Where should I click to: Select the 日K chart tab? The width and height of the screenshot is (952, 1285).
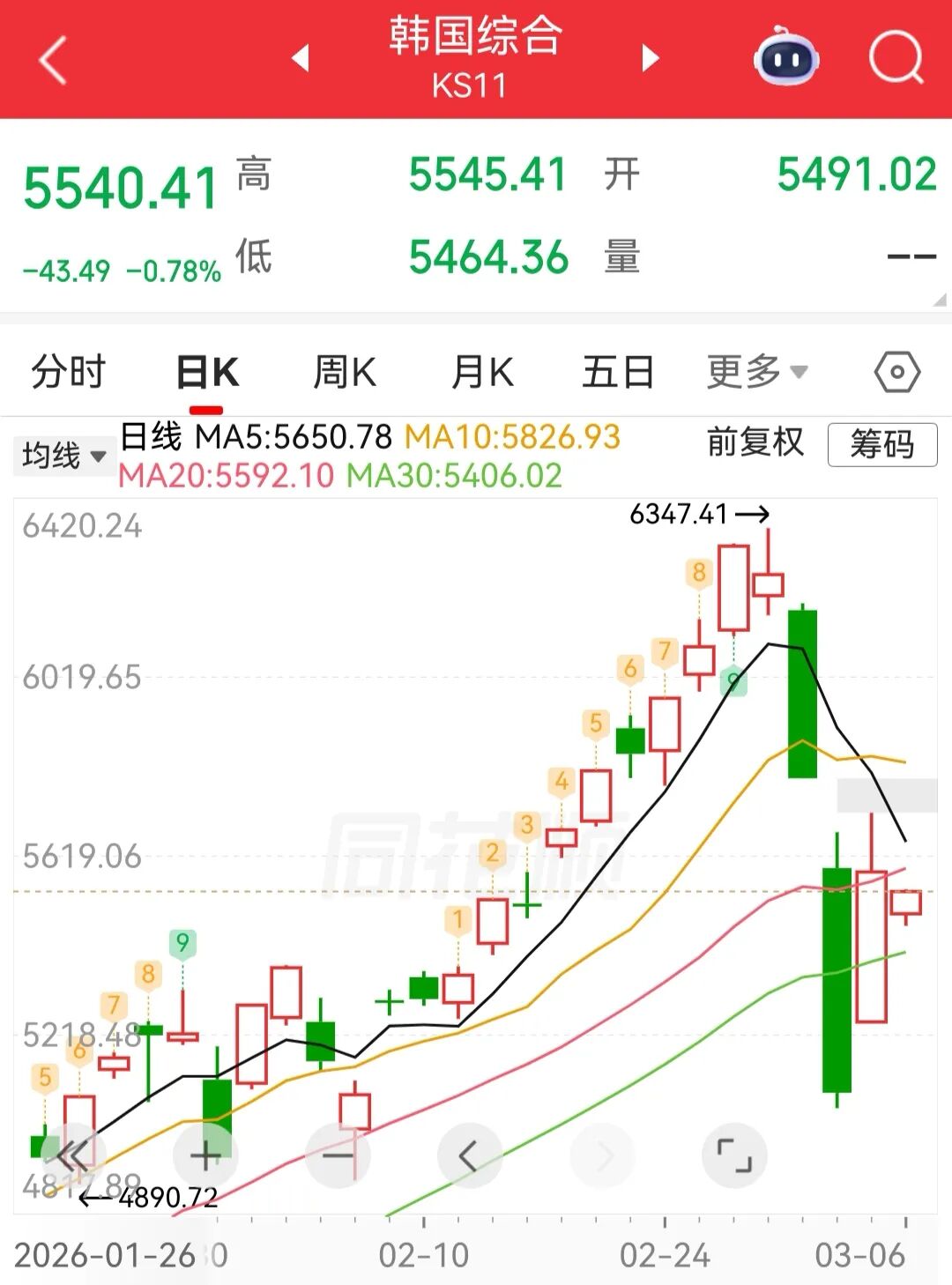coord(207,371)
